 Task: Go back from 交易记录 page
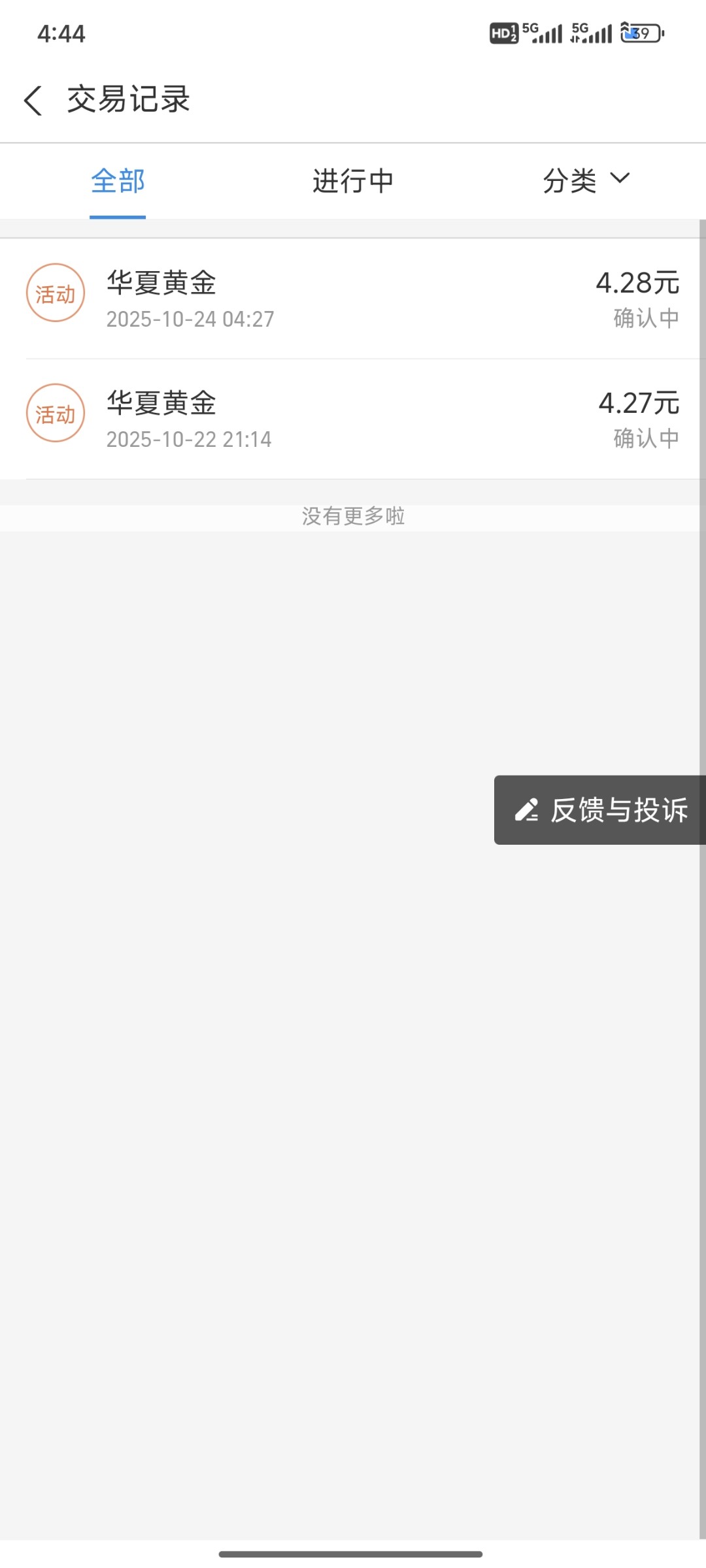pos(33,101)
